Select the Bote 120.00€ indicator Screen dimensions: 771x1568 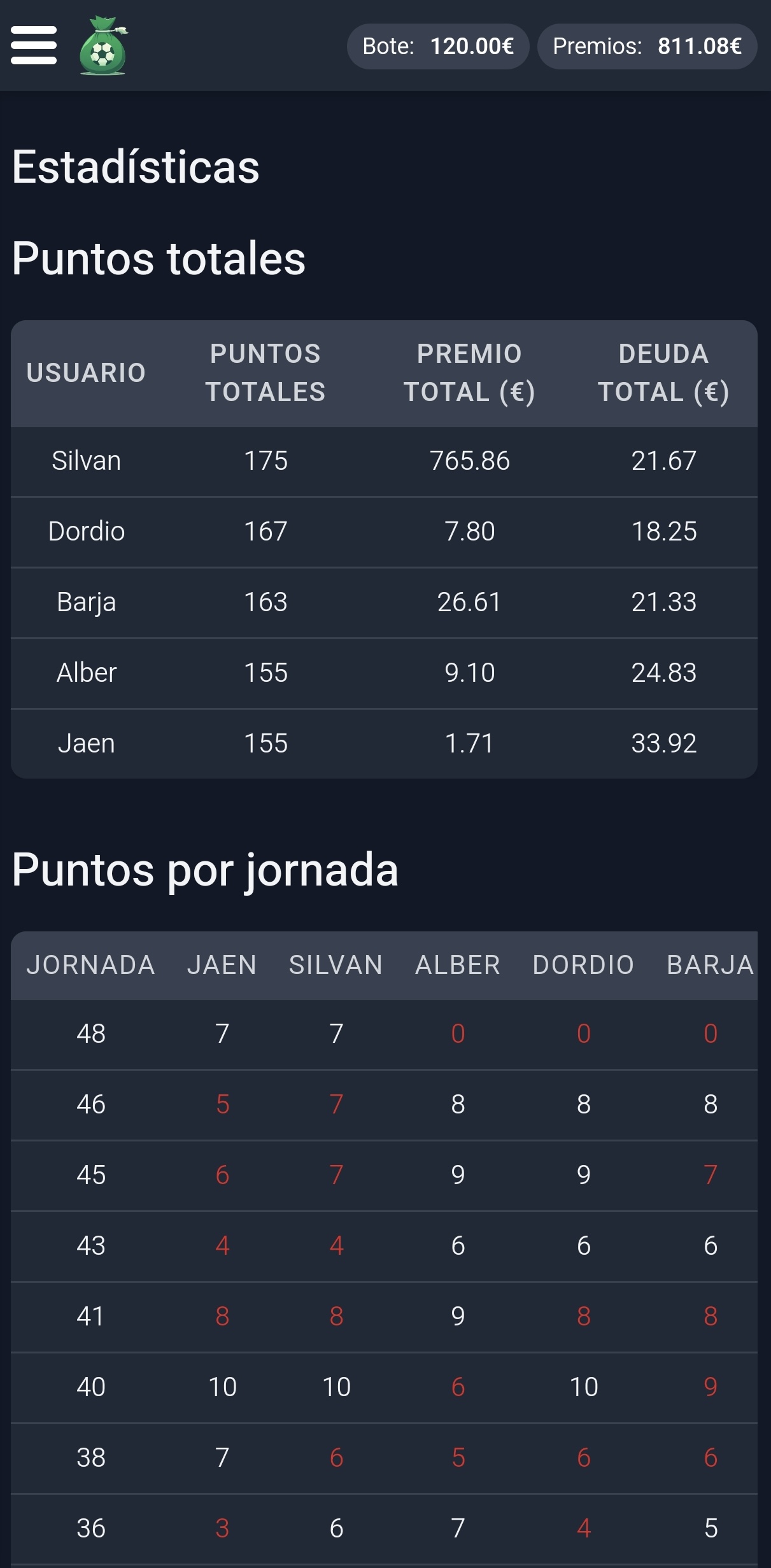[x=438, y=46]
